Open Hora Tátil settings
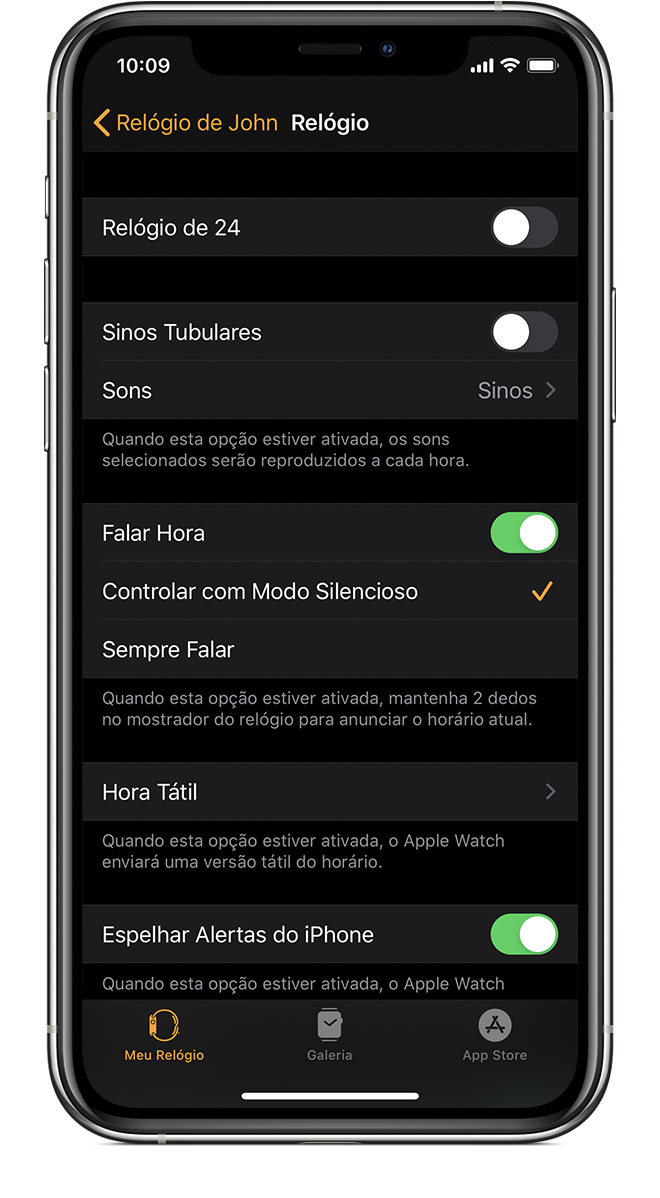 (x=329, y=792)
